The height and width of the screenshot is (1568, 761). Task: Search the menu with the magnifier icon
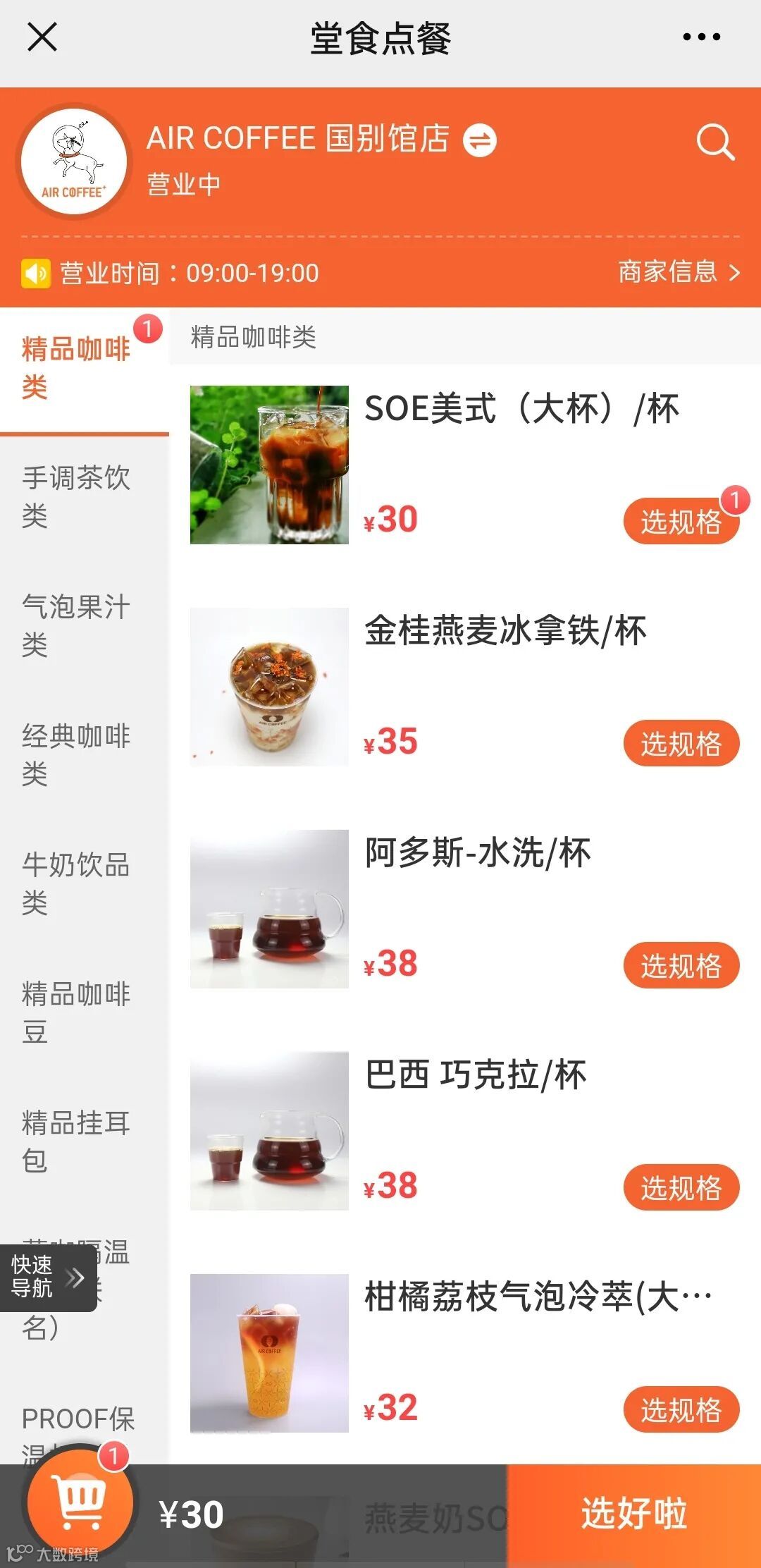tap(715, 142)
